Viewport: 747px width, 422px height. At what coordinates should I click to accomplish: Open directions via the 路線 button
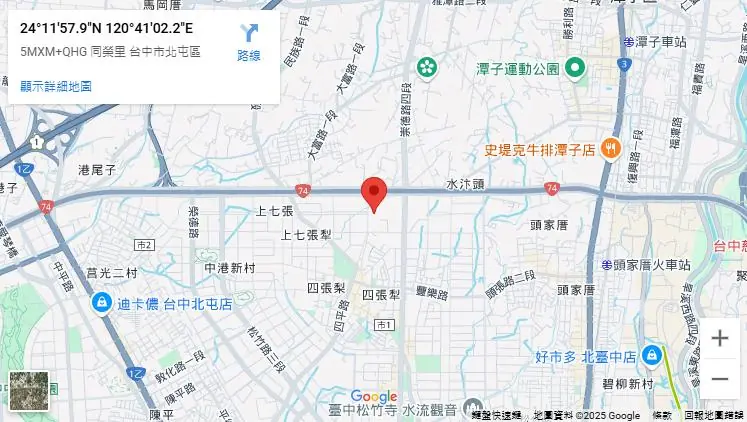249,43
